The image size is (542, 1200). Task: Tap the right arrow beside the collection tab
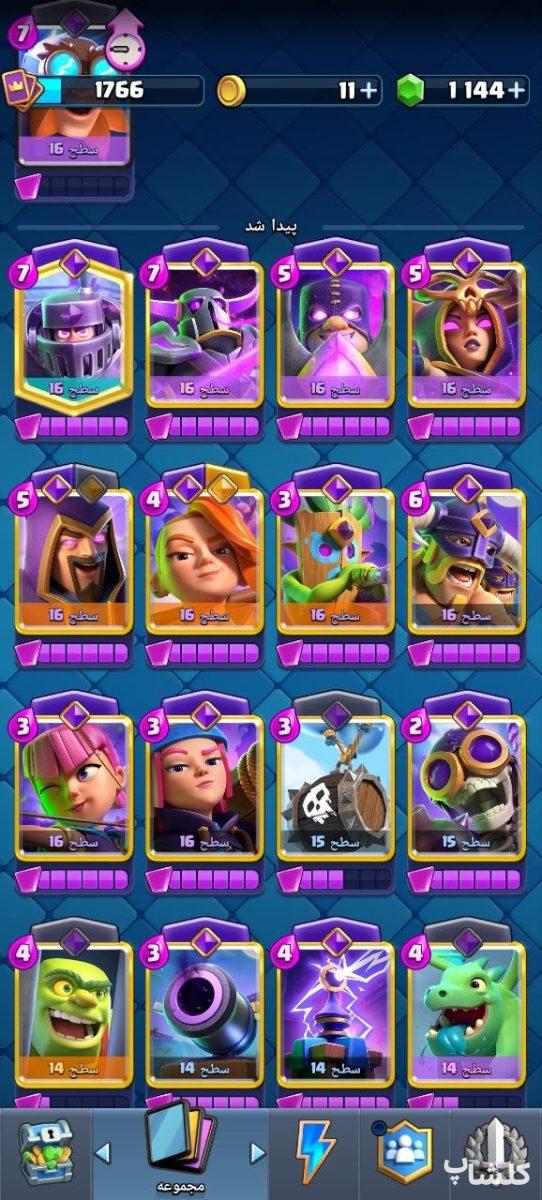[x=258, y=1153]
